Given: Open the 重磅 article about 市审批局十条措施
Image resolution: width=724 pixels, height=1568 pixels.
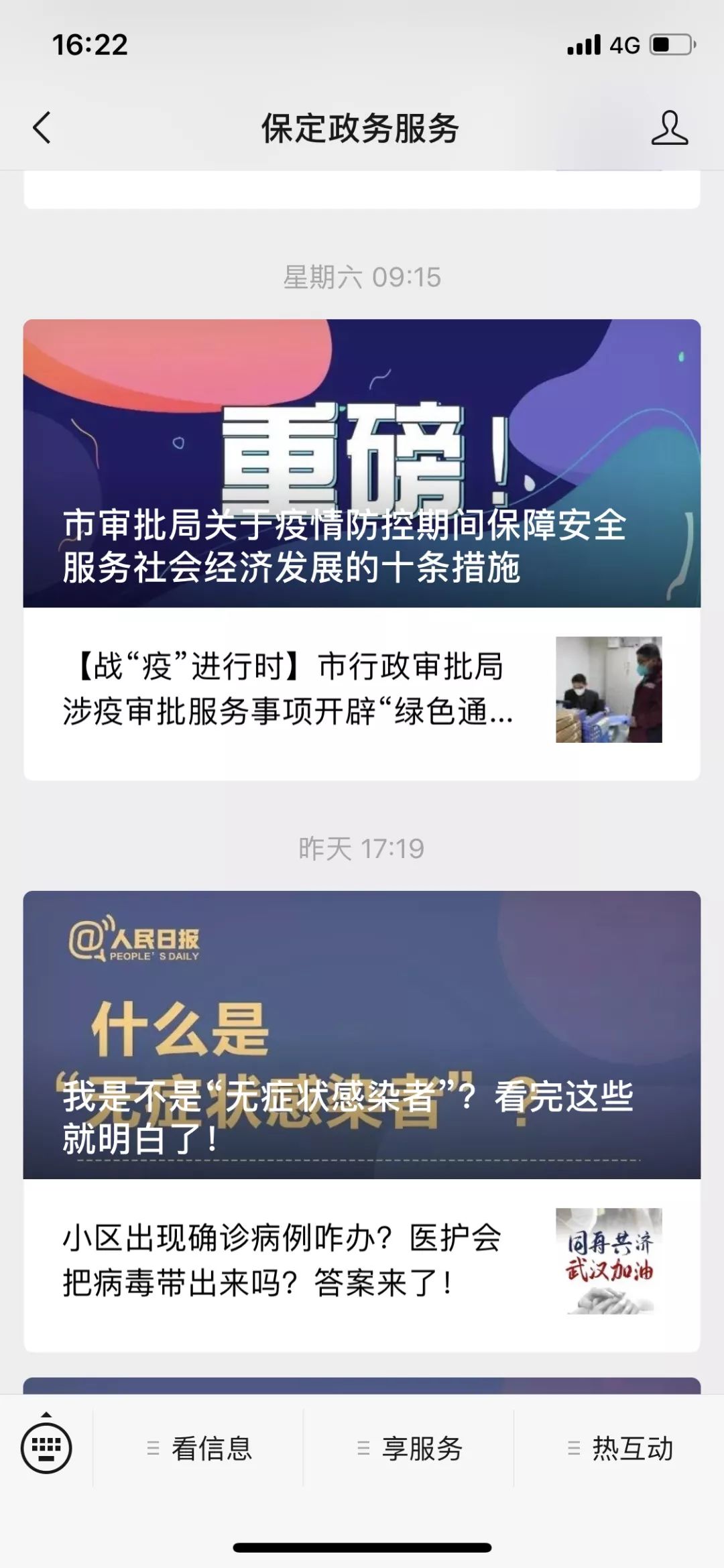Looking at the screenshot, I should (x=362, y=464).
